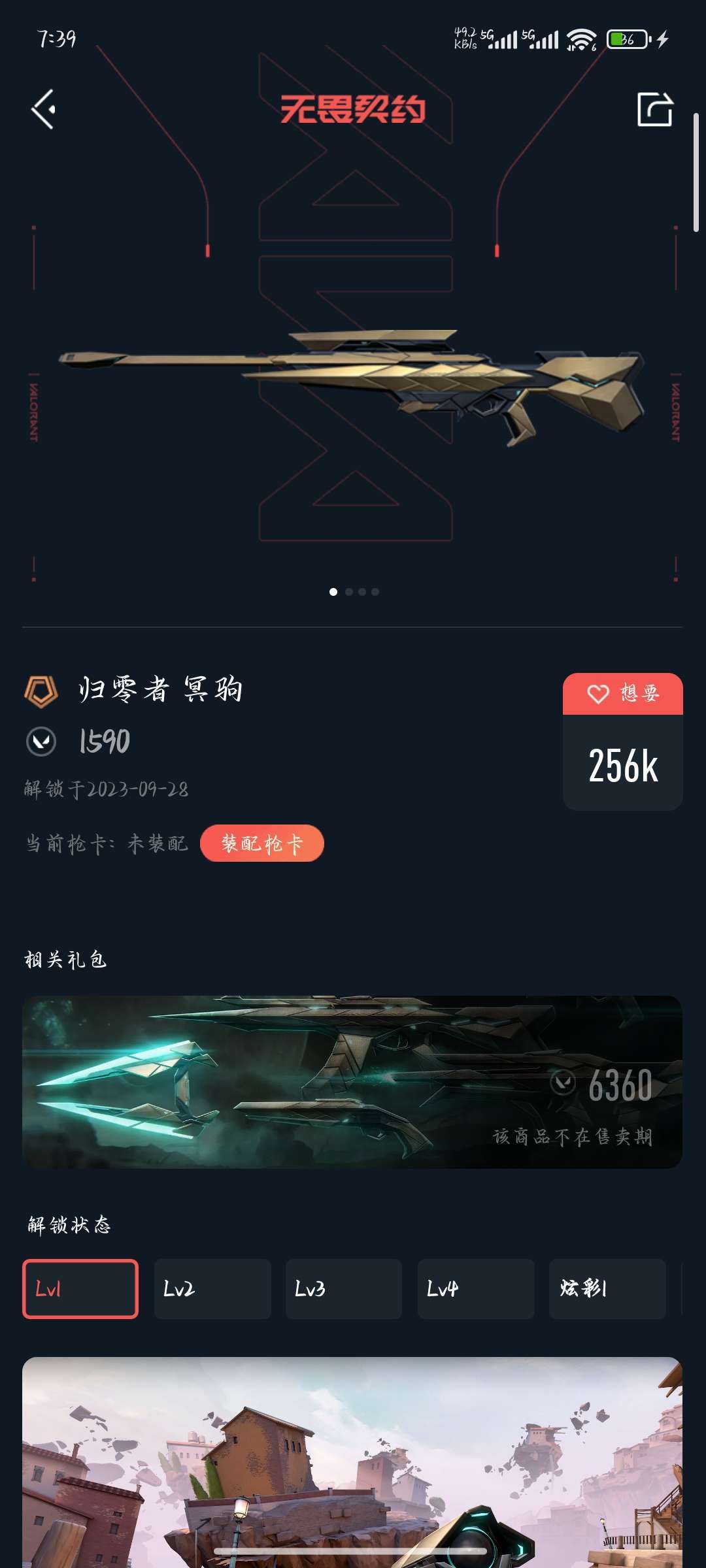The image size is (706, 1568).
Task: Select the Lv4 level
Action: [x=476, y=1288]
